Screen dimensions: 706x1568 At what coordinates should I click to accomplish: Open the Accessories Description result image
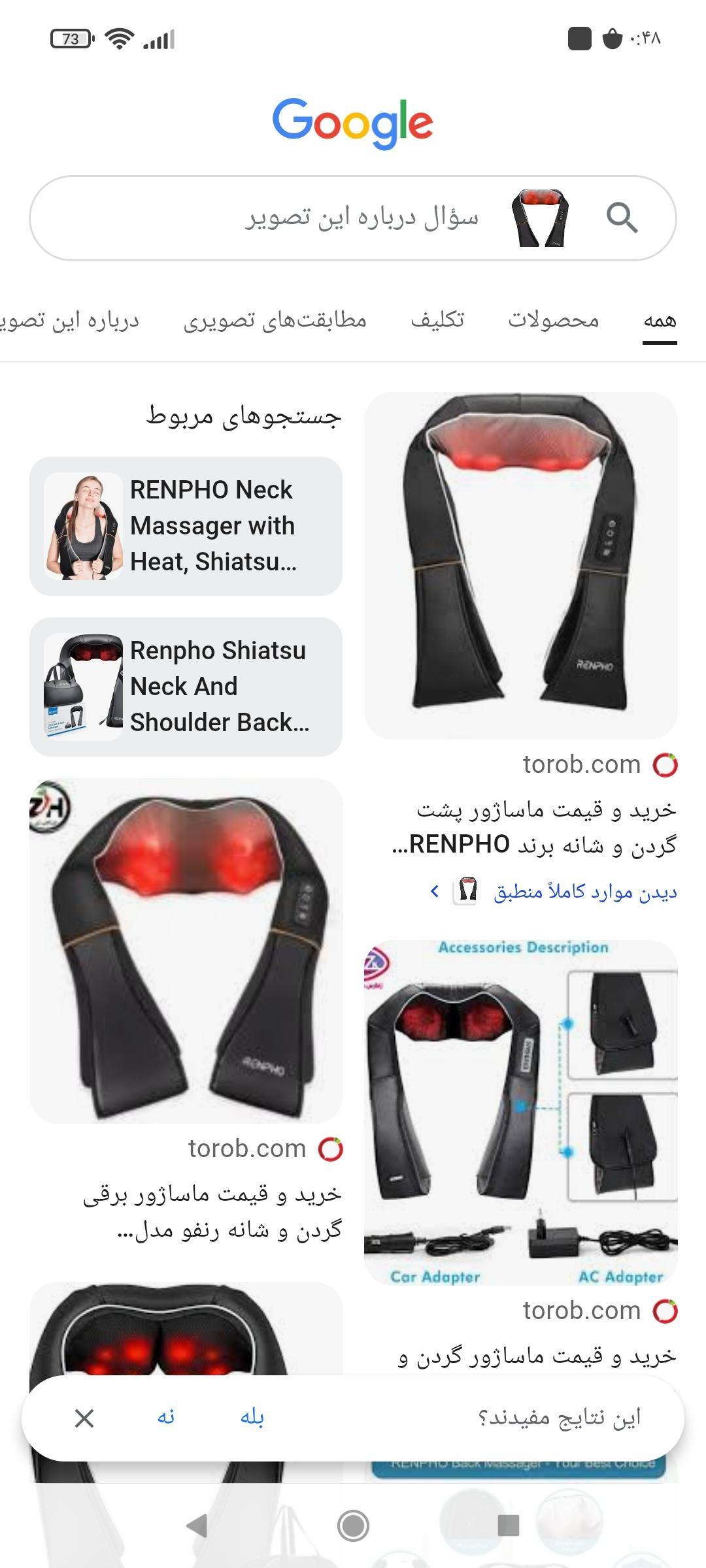tap(520, 1113)
